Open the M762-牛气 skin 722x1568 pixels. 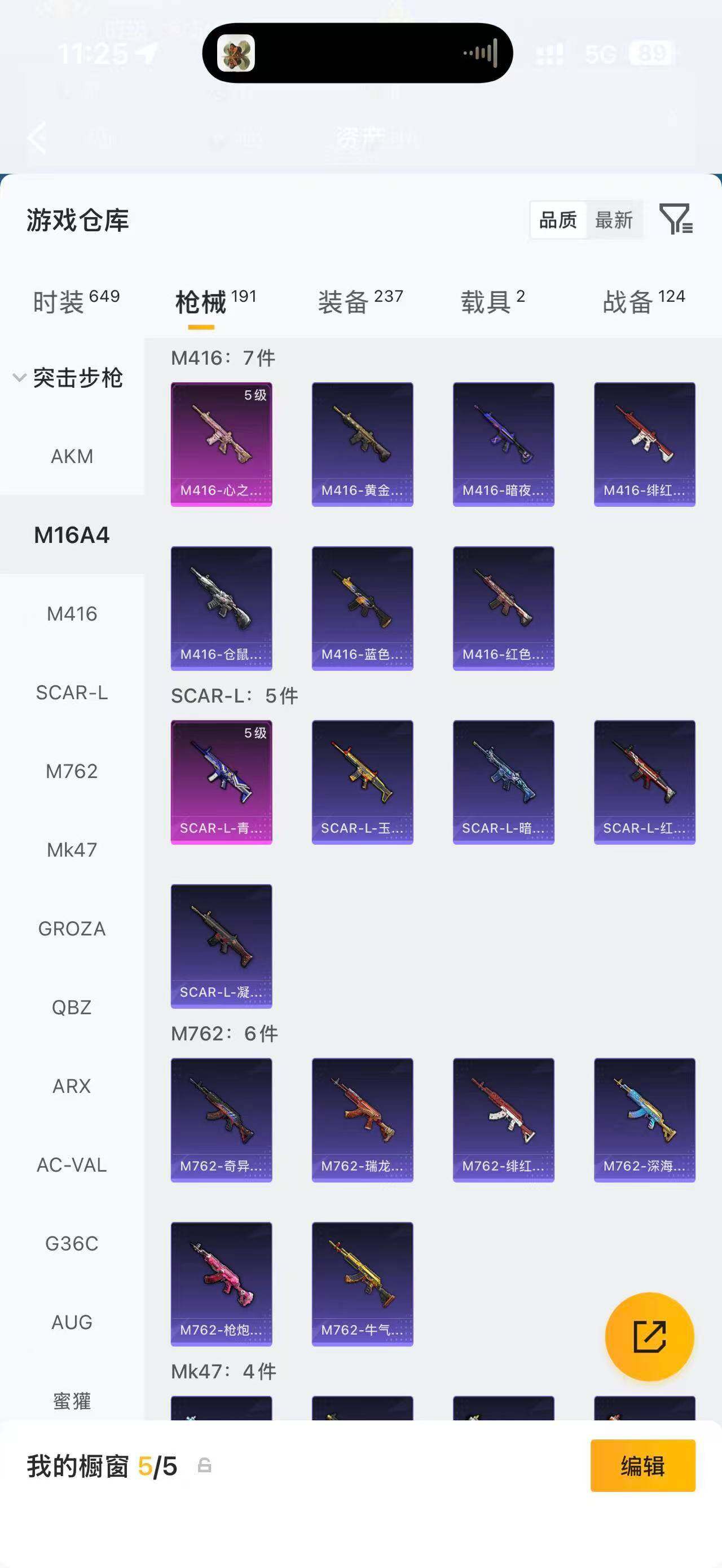click(x=362, y=1284)
